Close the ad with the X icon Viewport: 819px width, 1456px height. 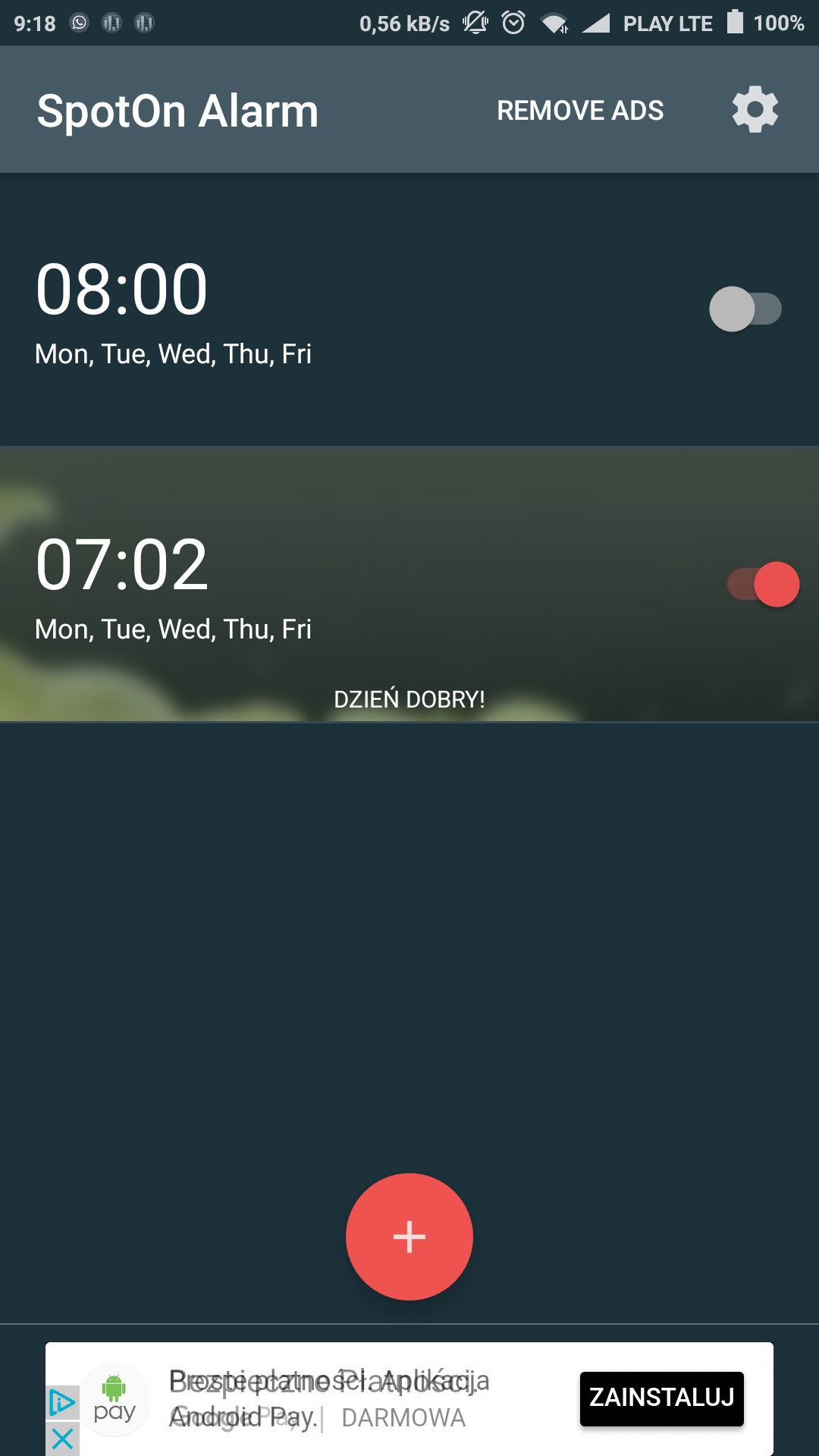pyautogui.click(x=63, y=1439)
